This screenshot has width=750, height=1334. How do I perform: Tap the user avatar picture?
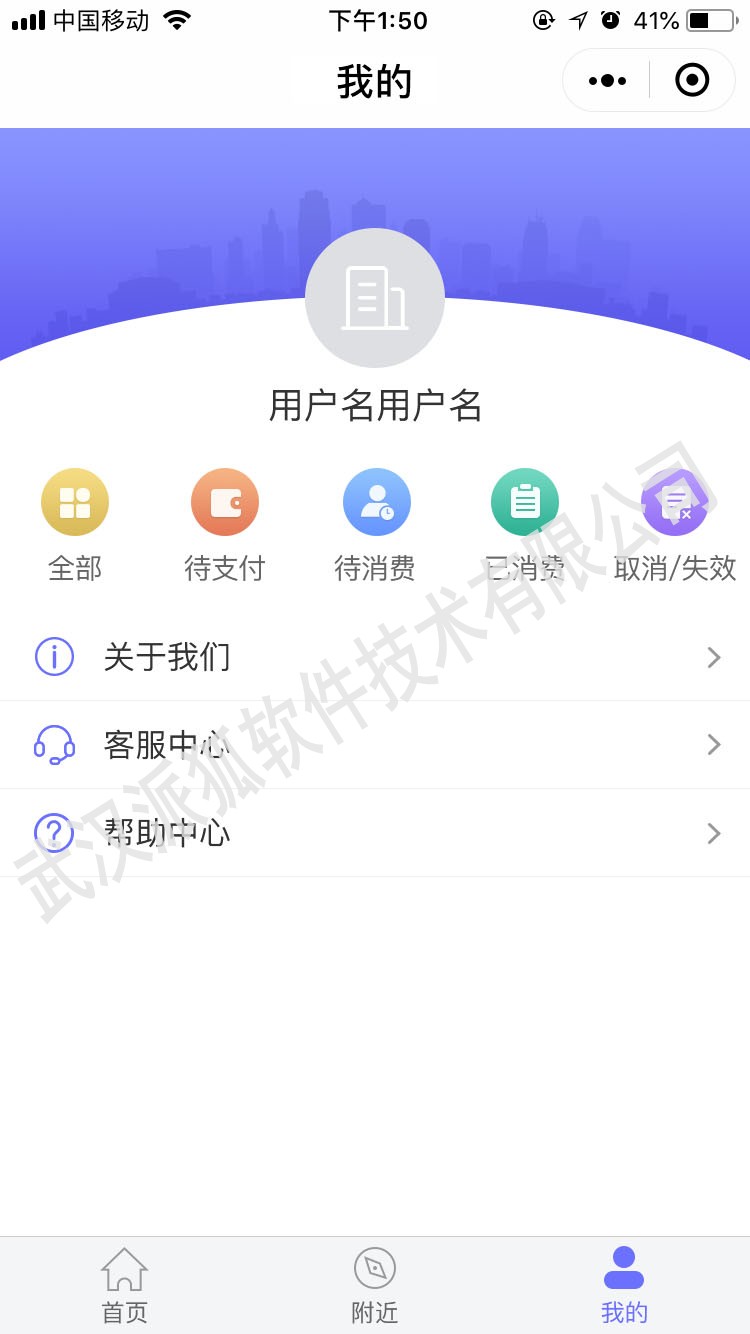[375, 298]
